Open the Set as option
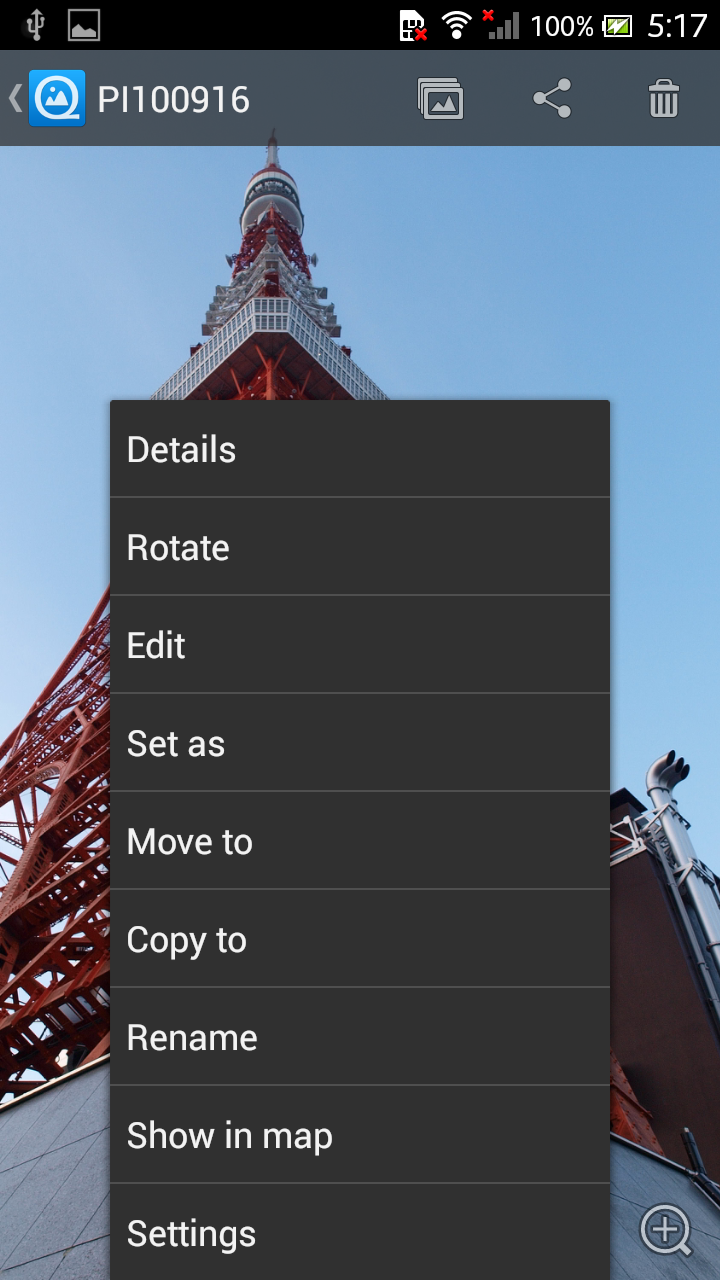Image resolution: width=720 pixels, height=1280 pixels. tap(359, 744)
